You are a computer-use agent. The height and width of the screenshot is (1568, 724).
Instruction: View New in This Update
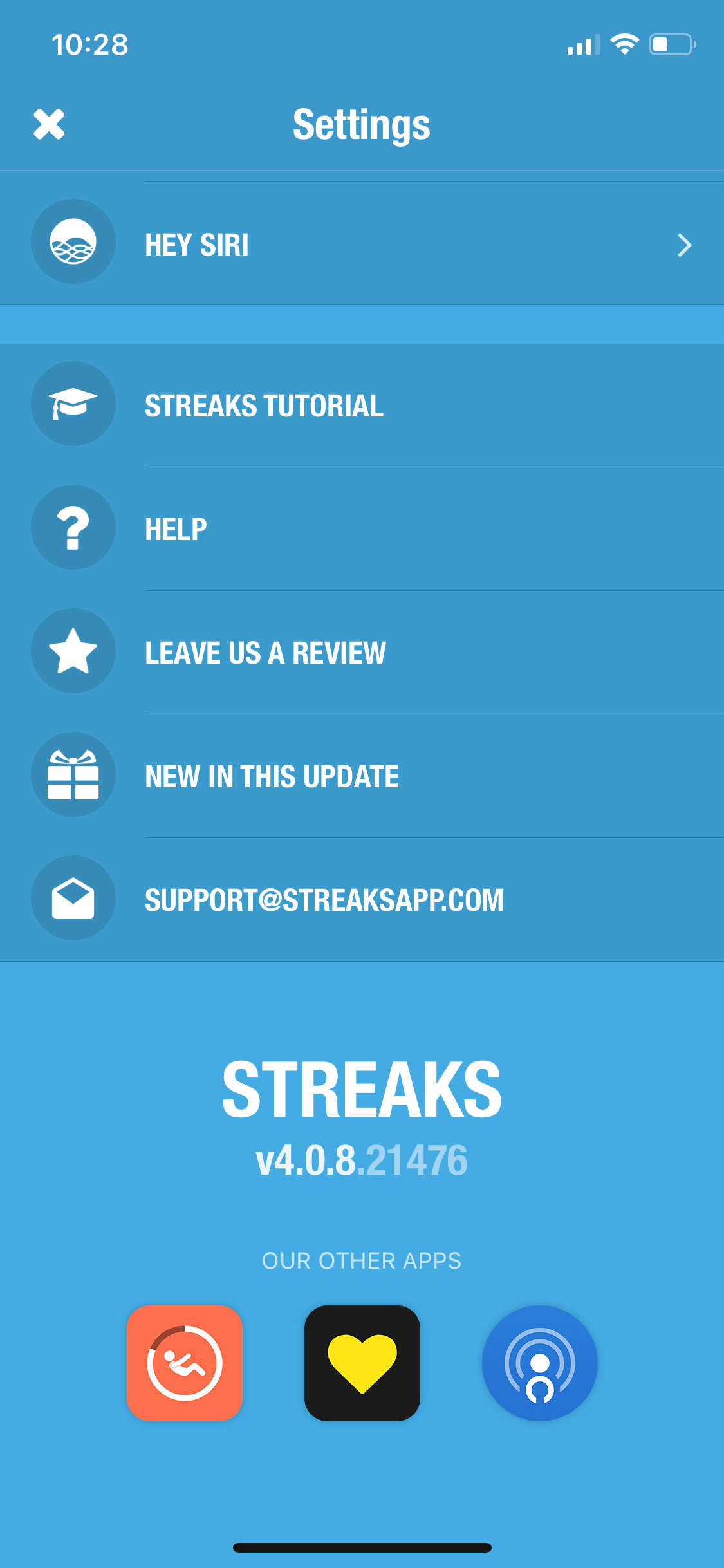point(362,776)
